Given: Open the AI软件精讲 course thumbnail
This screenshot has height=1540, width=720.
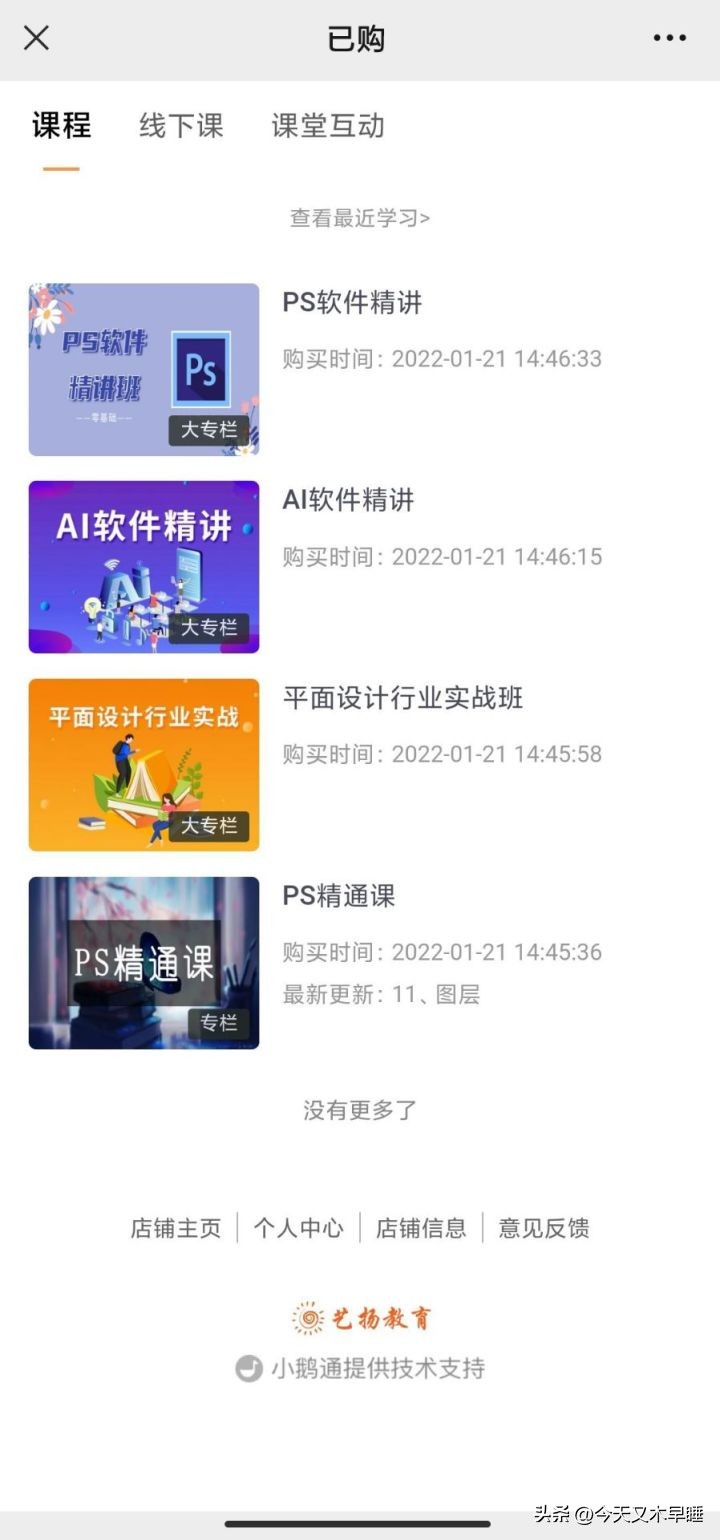Looking at the screenshot, I should (143, 566).
